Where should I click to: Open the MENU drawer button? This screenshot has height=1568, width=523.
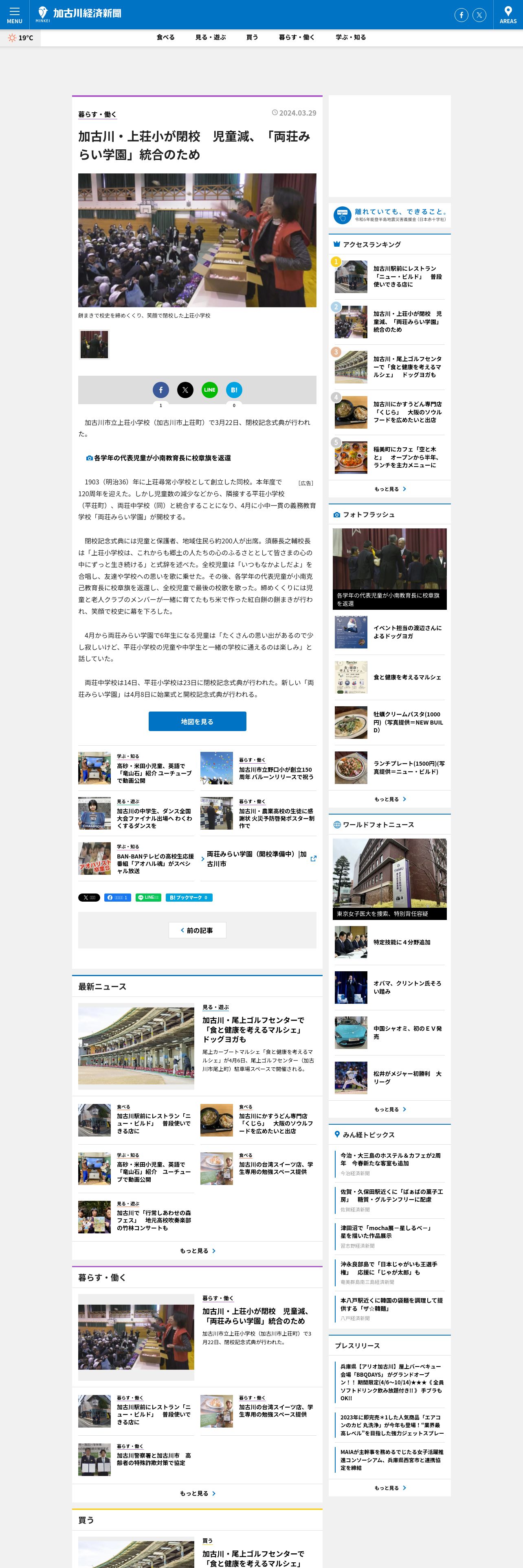tap(14, 15)
